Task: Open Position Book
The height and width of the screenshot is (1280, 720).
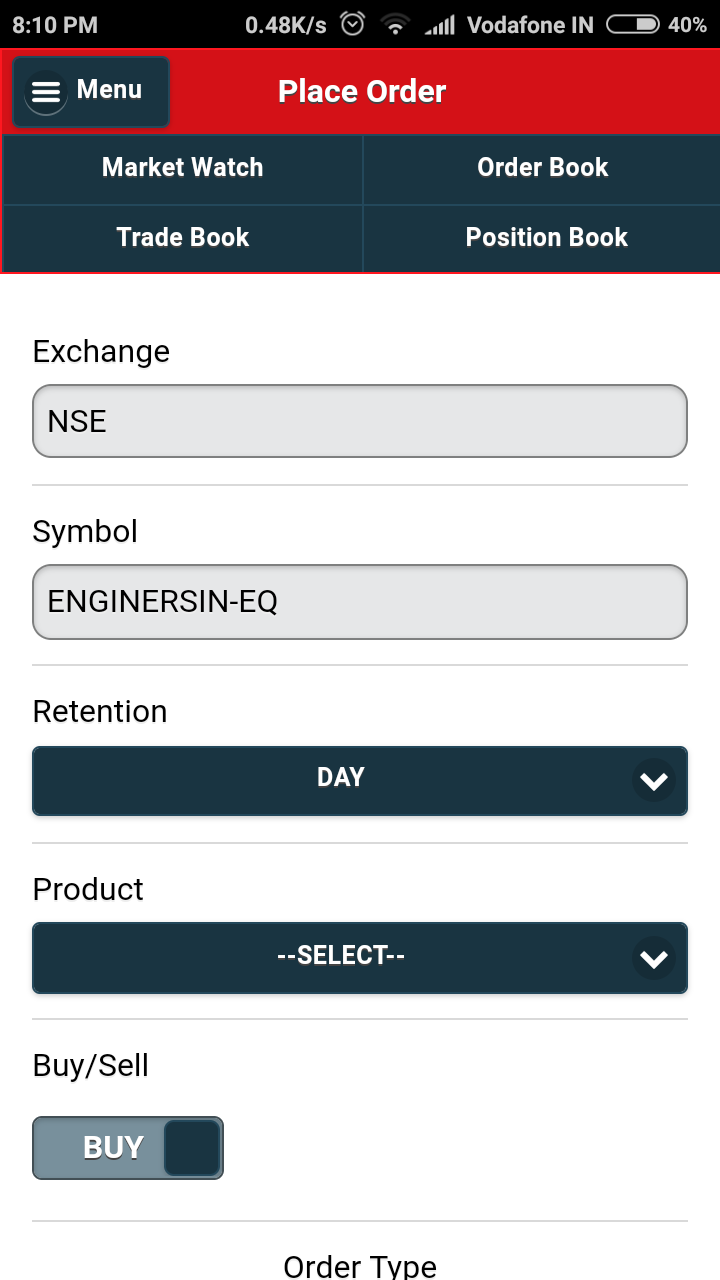Action: (x=542, y=238)
